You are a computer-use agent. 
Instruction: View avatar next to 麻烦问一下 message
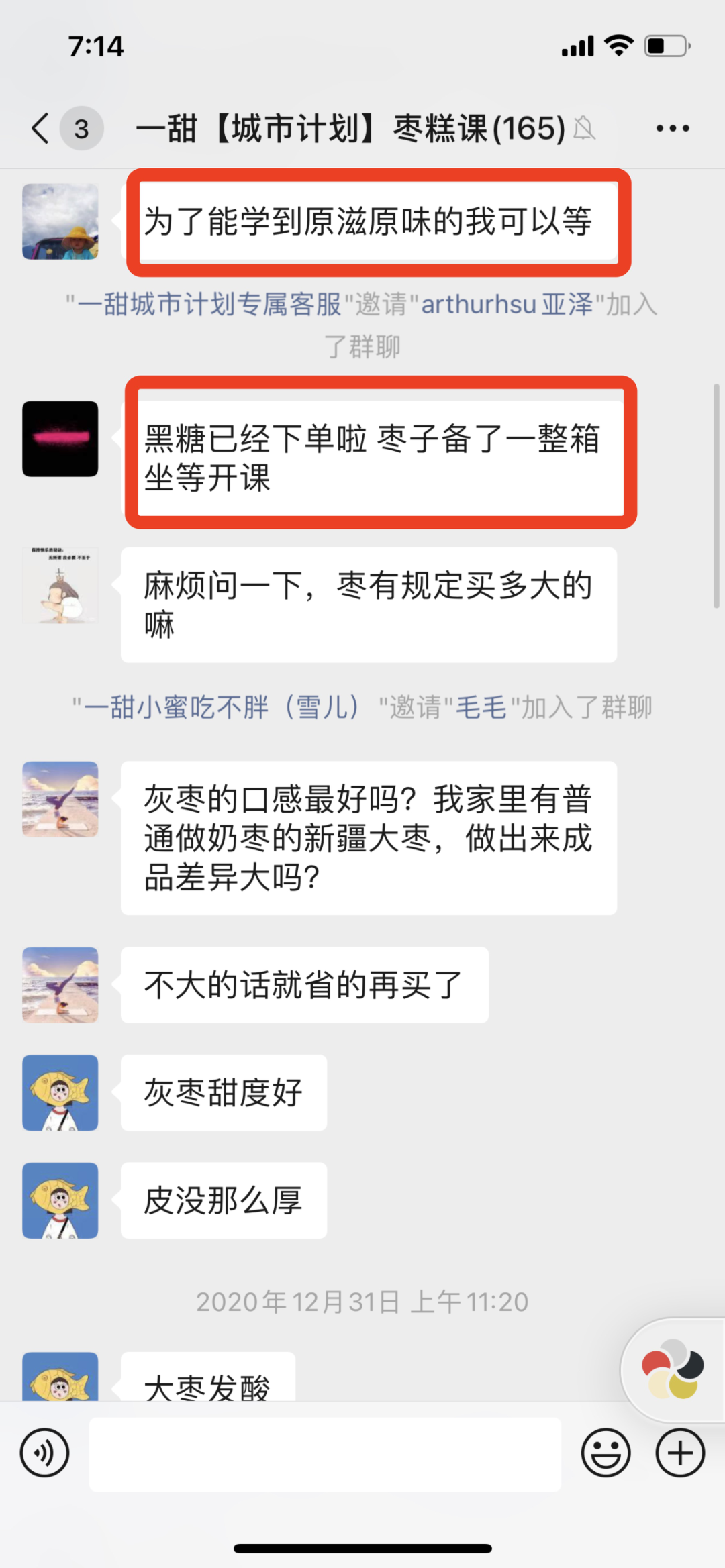60,585
